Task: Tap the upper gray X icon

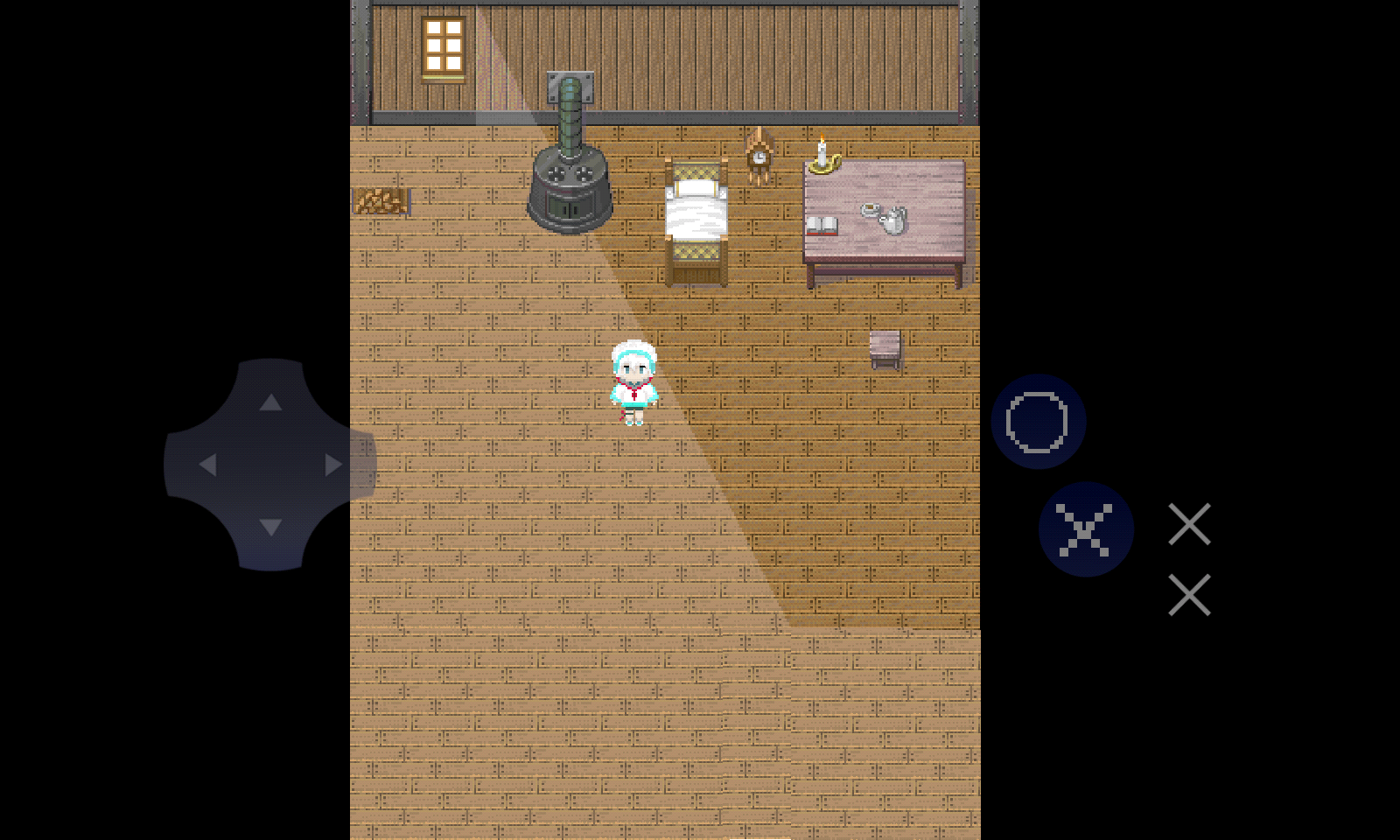Action: [x=1189, y=524]
